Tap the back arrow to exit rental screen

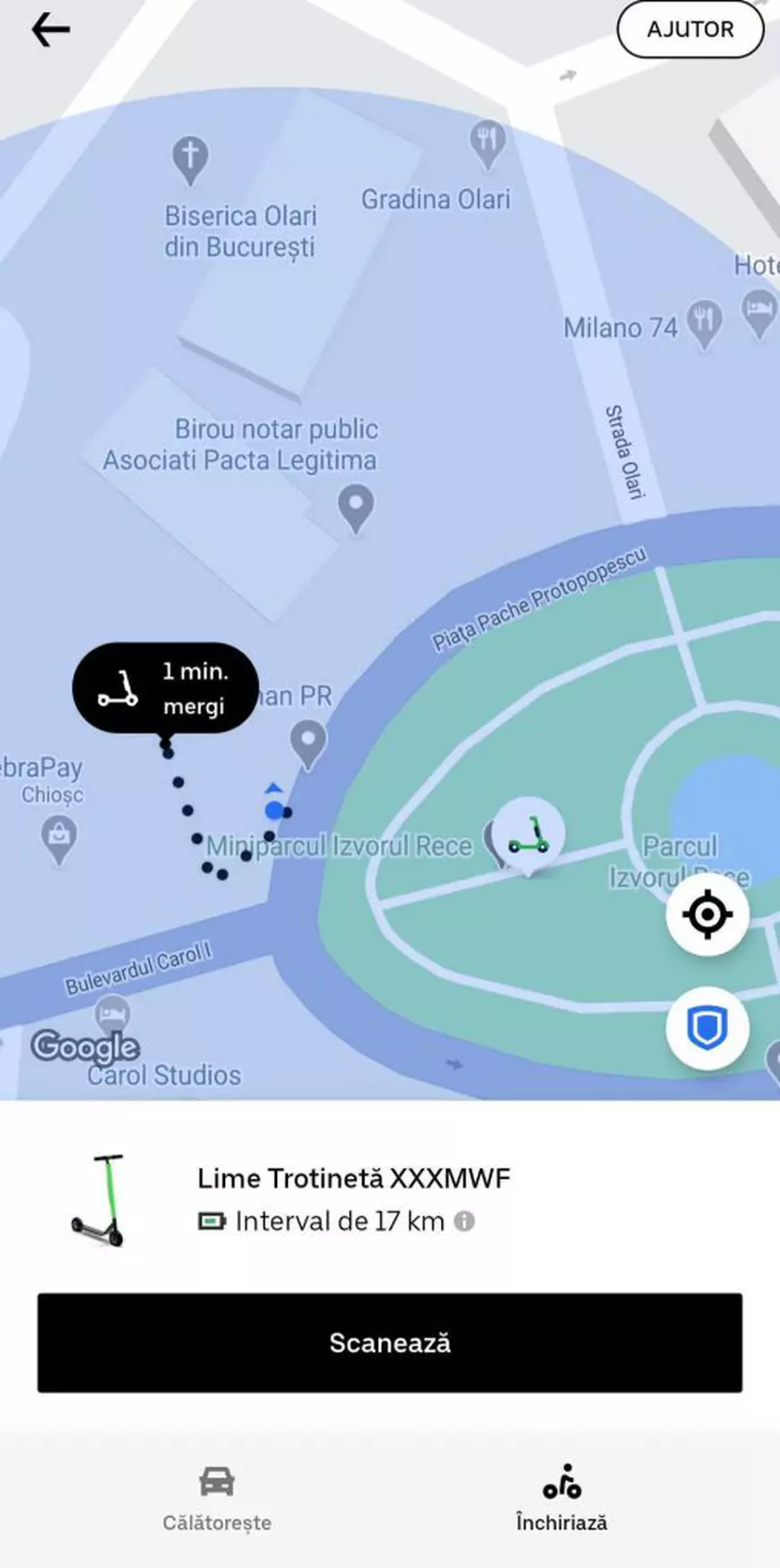[49, 30]
